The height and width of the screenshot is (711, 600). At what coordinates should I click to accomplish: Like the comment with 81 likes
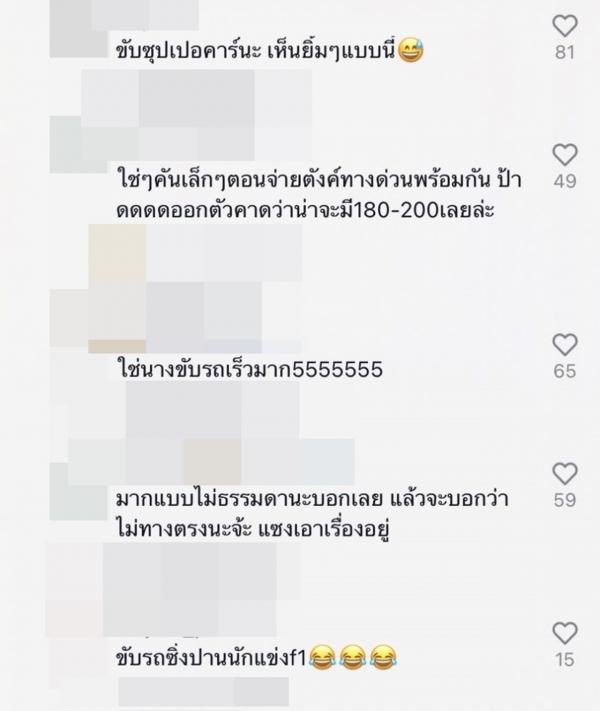click(x=565, y=25)
